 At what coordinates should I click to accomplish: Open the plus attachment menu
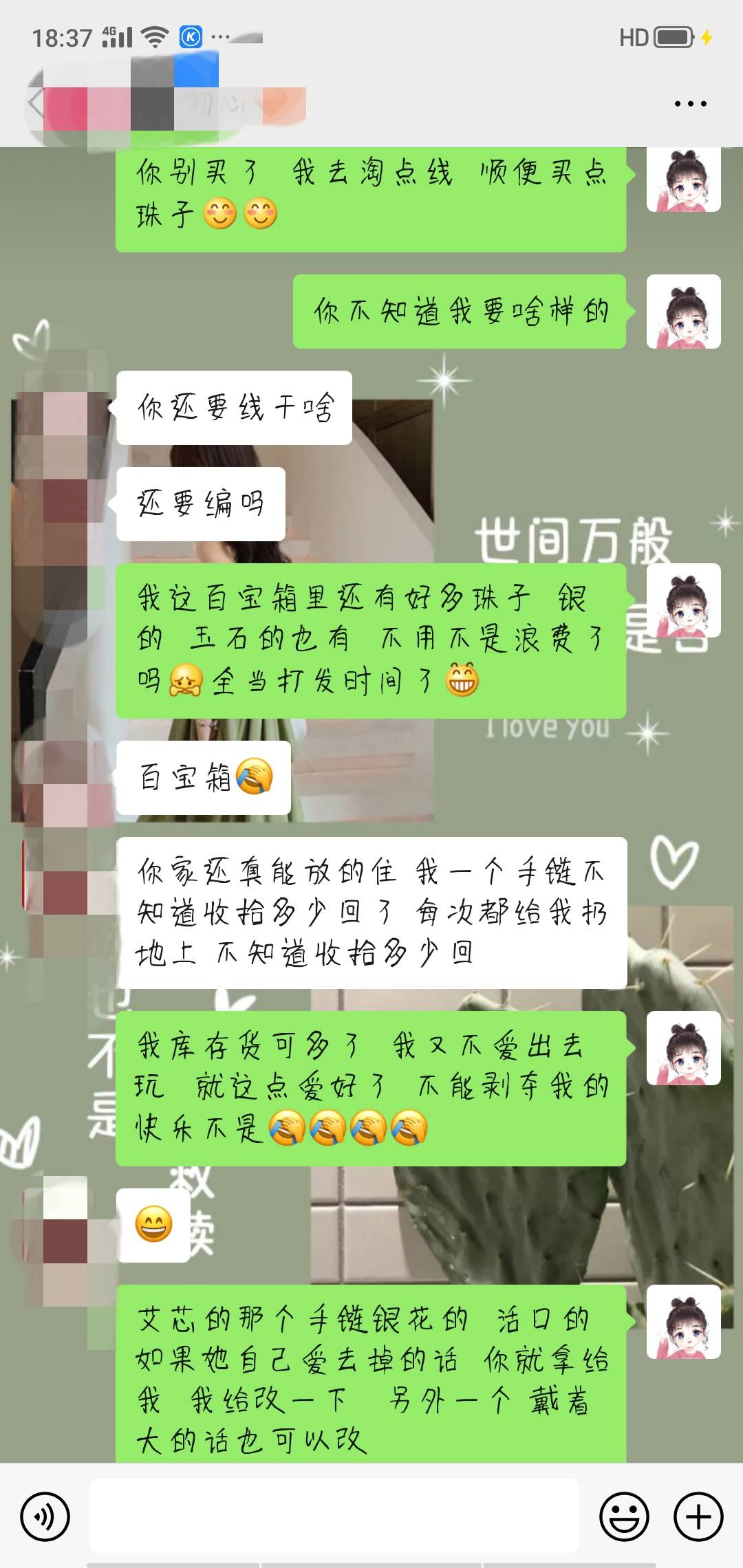[x=698, y=1516]
